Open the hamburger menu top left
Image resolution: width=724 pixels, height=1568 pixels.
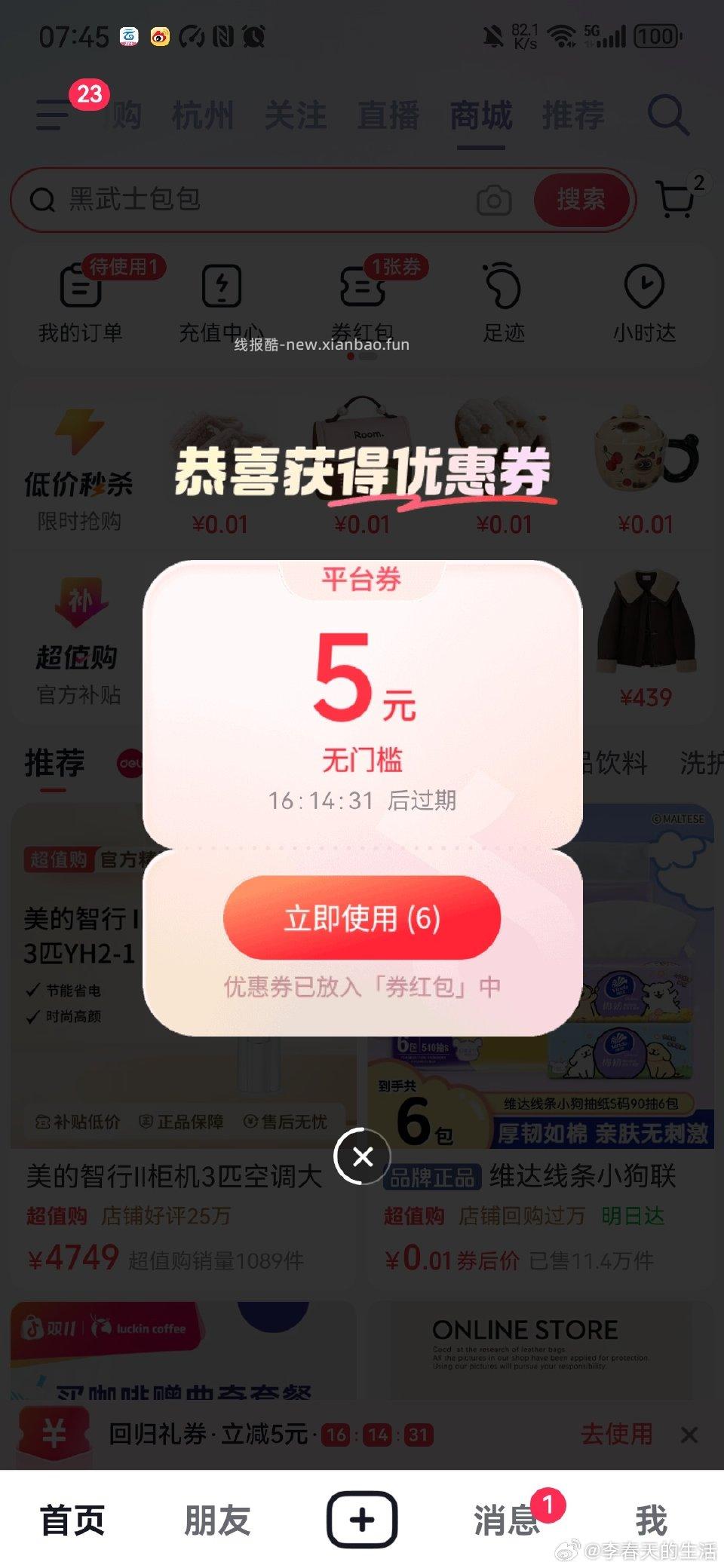coord(50,117)
